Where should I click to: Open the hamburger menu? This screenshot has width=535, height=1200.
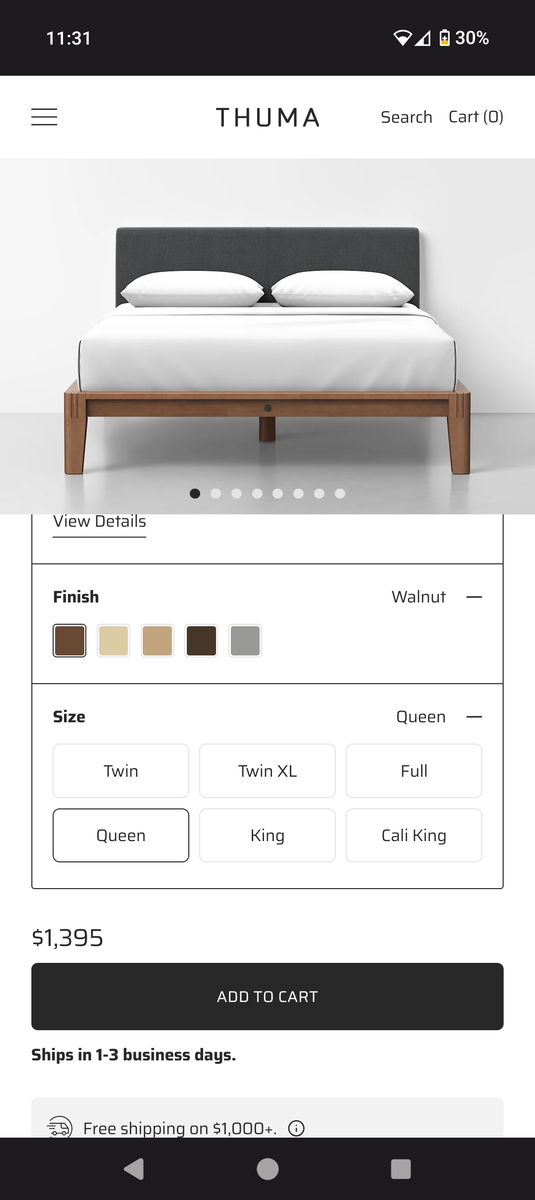[x=44, y=117]
